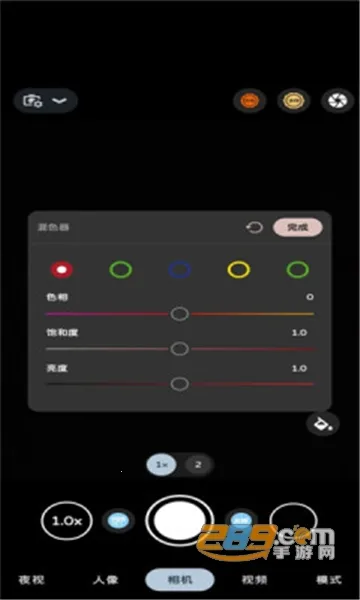Screen dimensions: 360x600
Task: Confirm with the 完成 button
Action: pos(298,228)
